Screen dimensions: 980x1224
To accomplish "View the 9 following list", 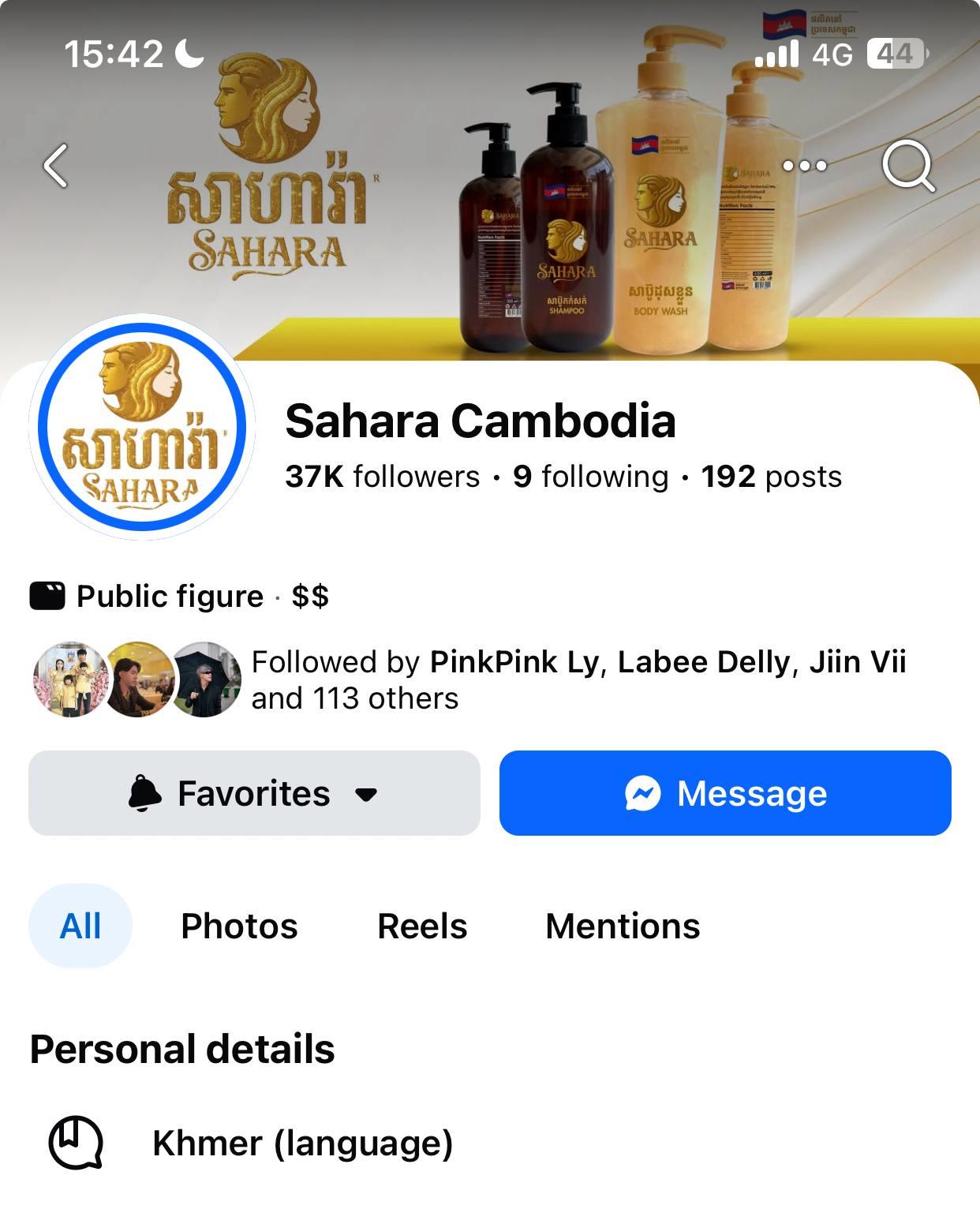I will pyautogui.click(x=590, y=477).
